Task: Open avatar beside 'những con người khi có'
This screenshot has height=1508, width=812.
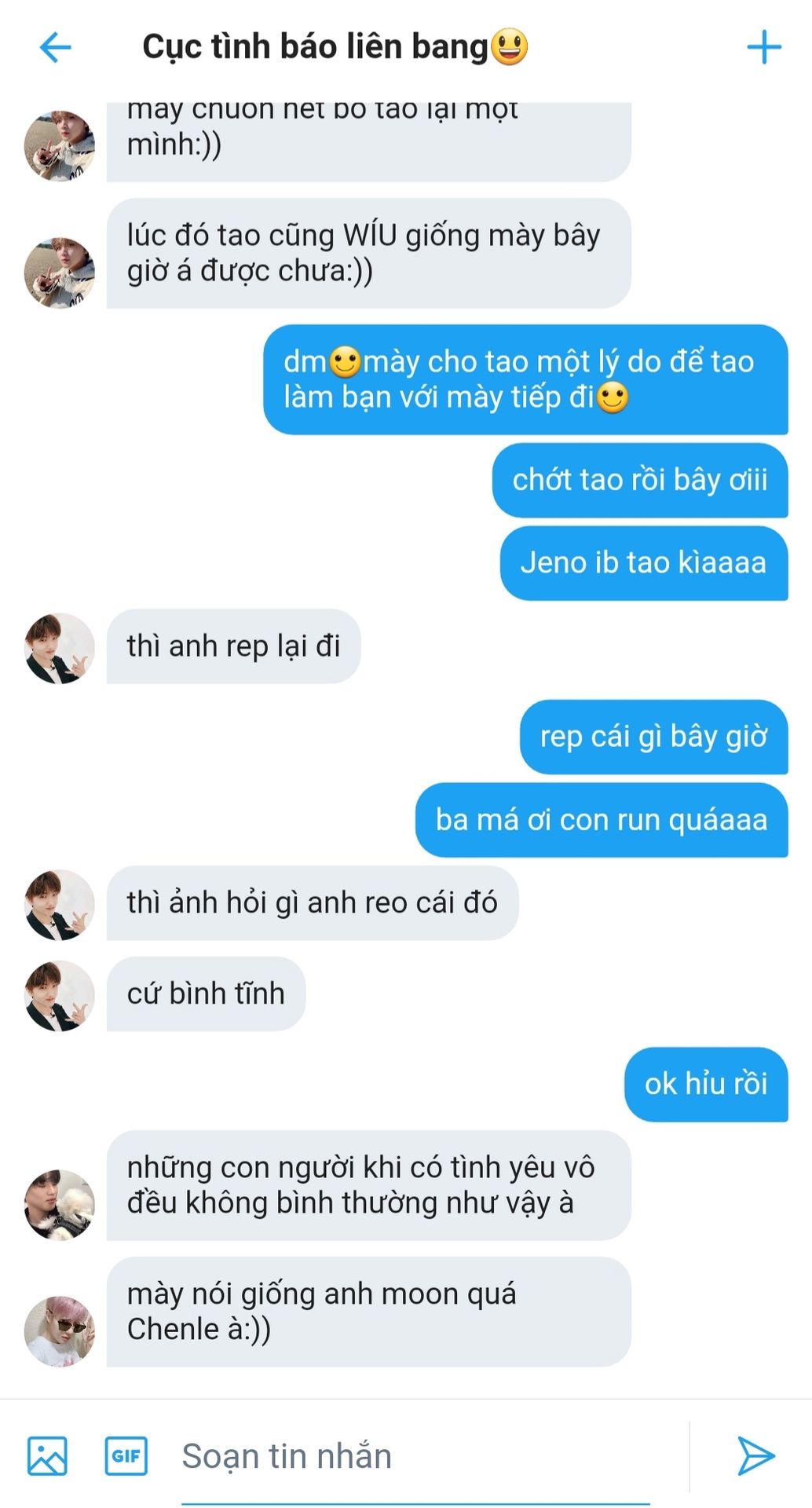Action: [60, 1204]
